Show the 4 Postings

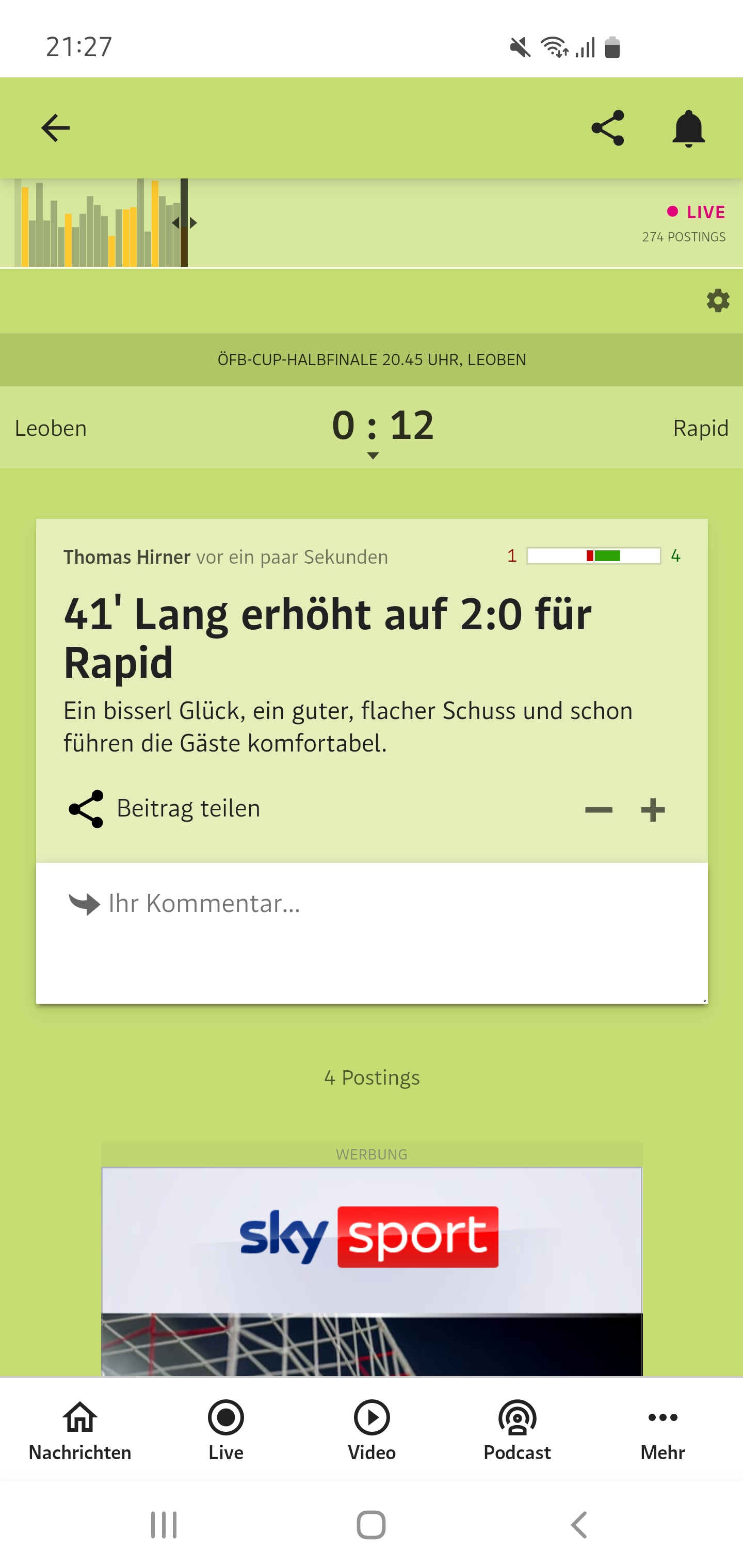tap(372, 1077)
